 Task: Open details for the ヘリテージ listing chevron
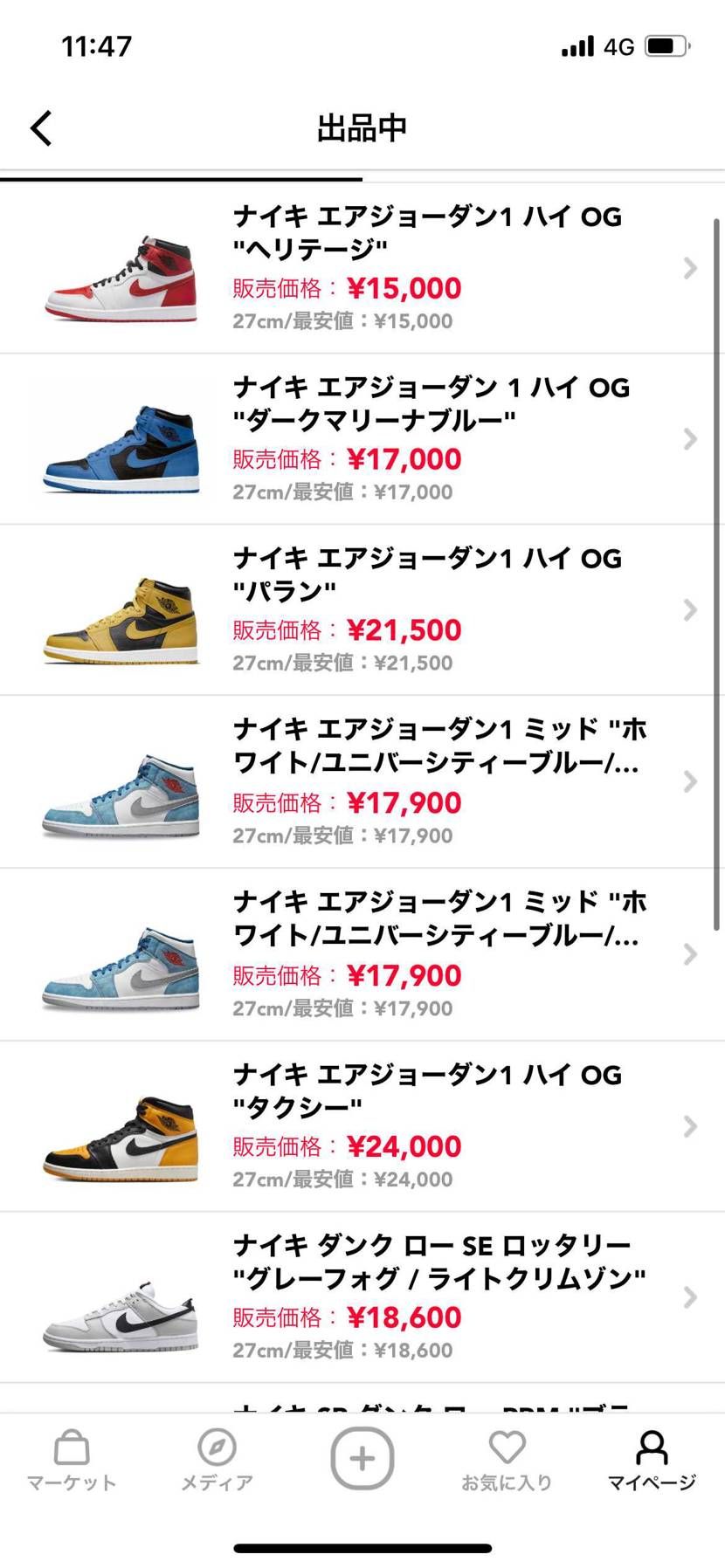pyautogui.click(x=690, y=268)
